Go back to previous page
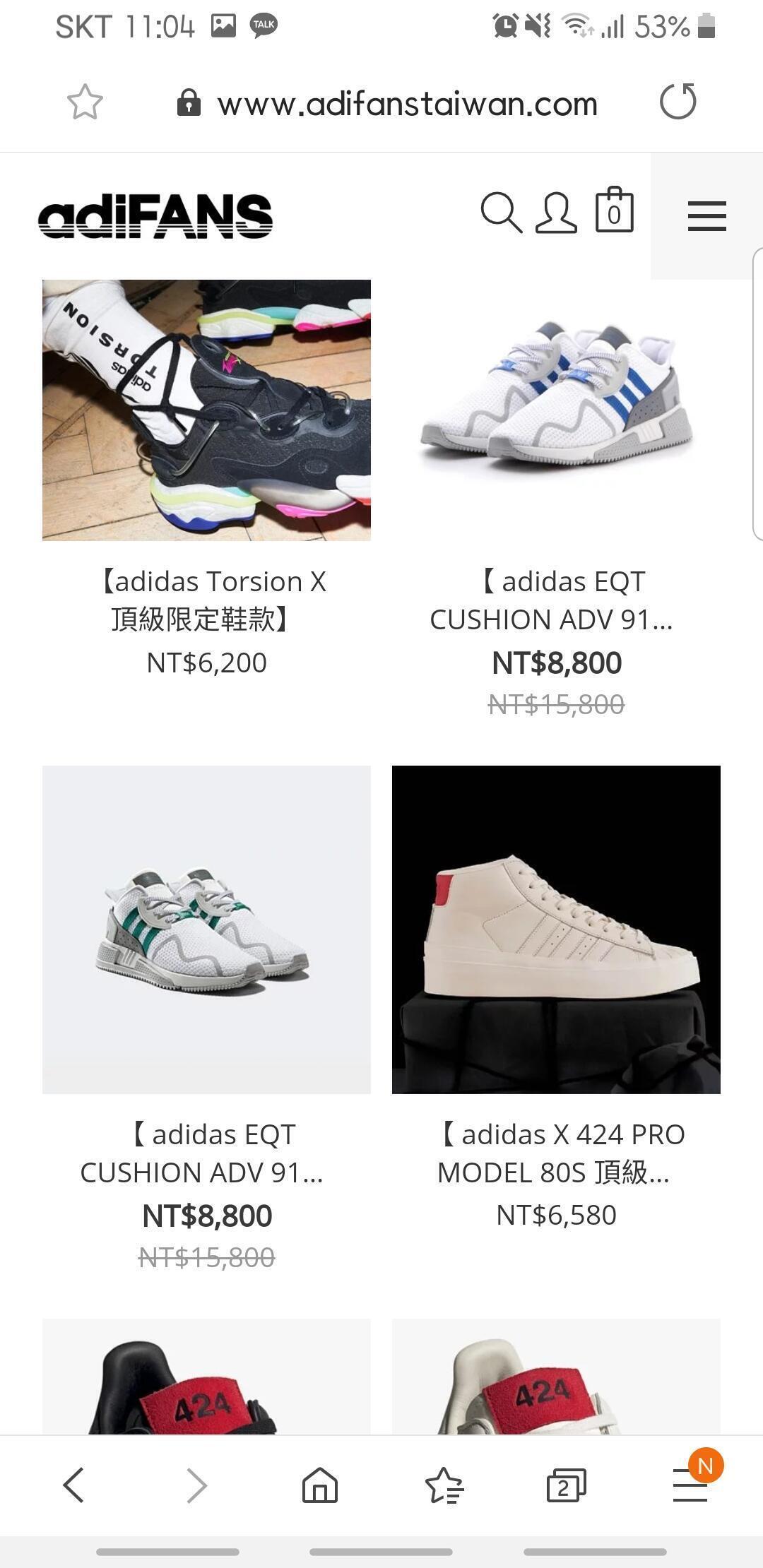 (x=74, y=1485)
